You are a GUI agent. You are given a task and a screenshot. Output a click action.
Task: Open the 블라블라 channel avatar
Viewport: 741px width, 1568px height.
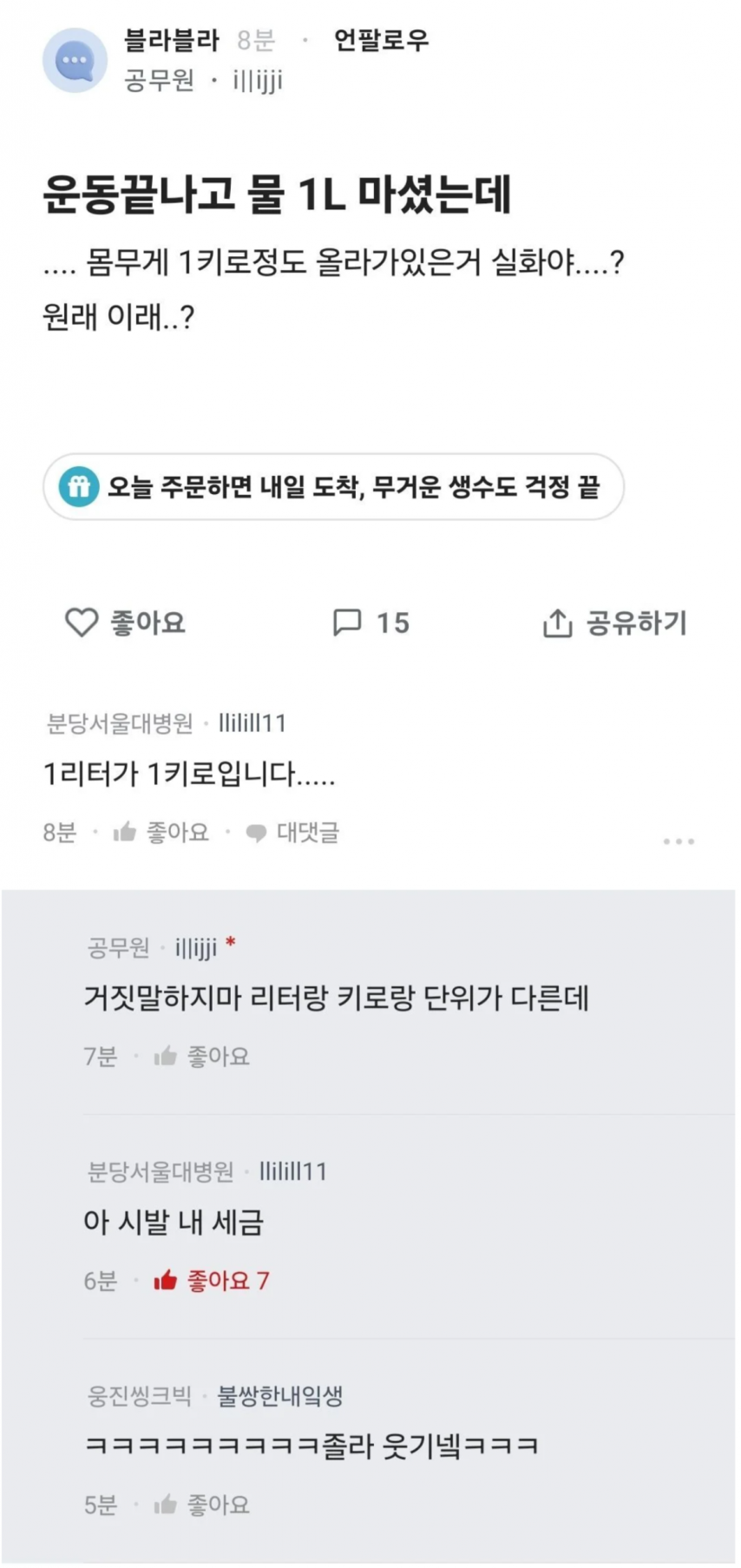click(75, 61)
